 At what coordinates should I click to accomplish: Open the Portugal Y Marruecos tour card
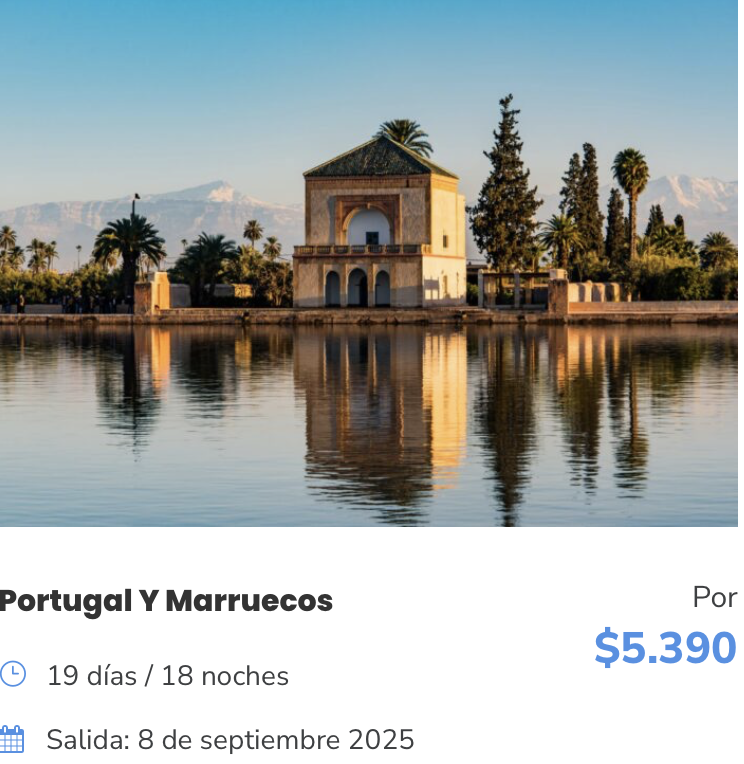click(x=166, y=601)
